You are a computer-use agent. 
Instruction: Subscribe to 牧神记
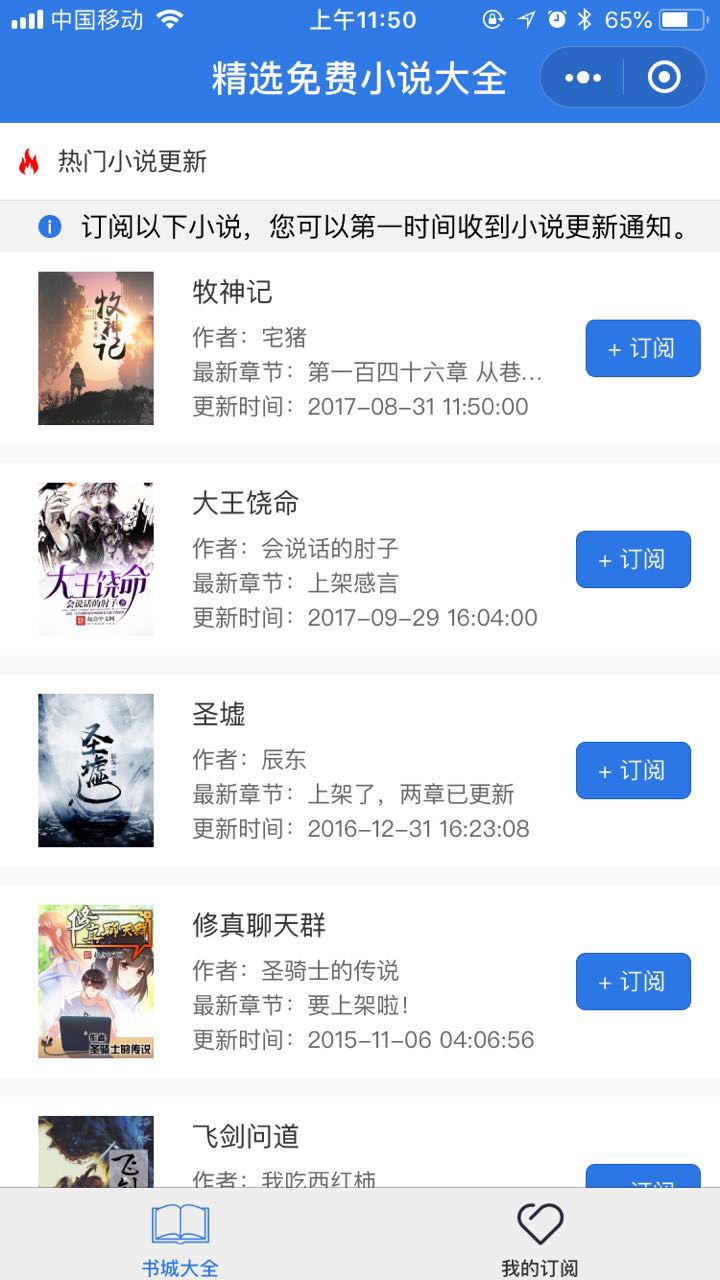tap(643, 348)
